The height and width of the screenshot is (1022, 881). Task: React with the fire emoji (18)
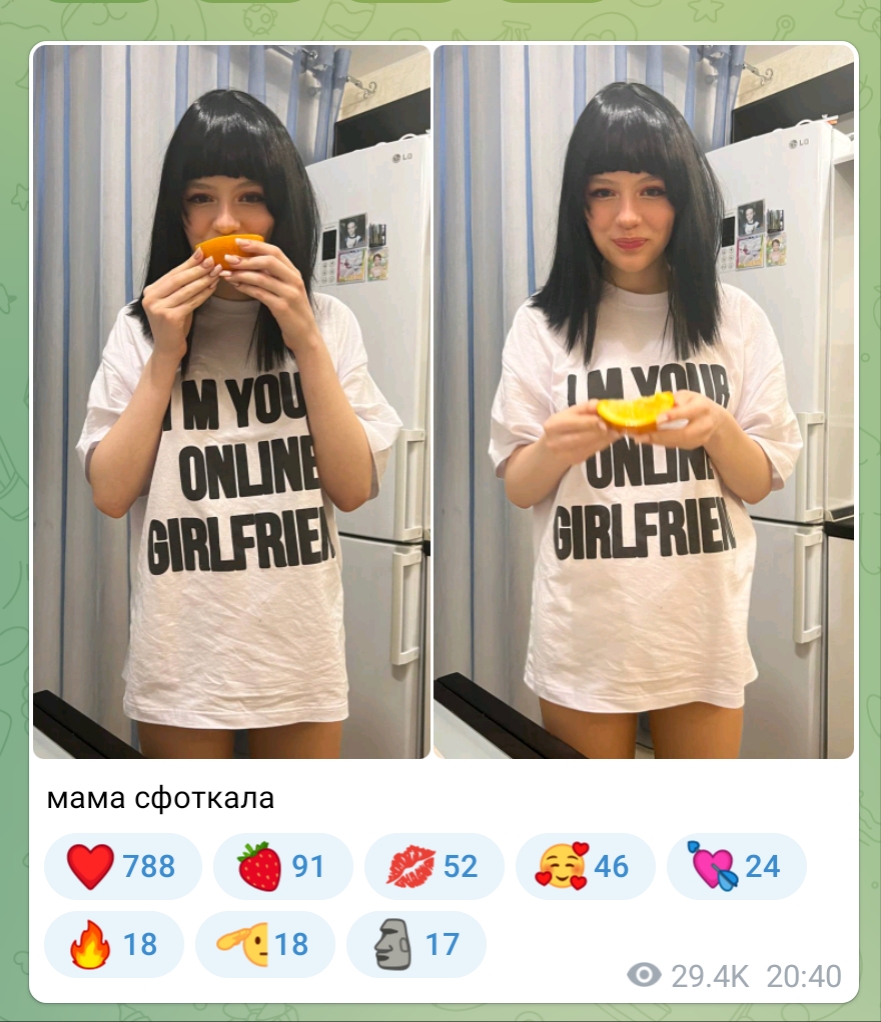point(114,944)
